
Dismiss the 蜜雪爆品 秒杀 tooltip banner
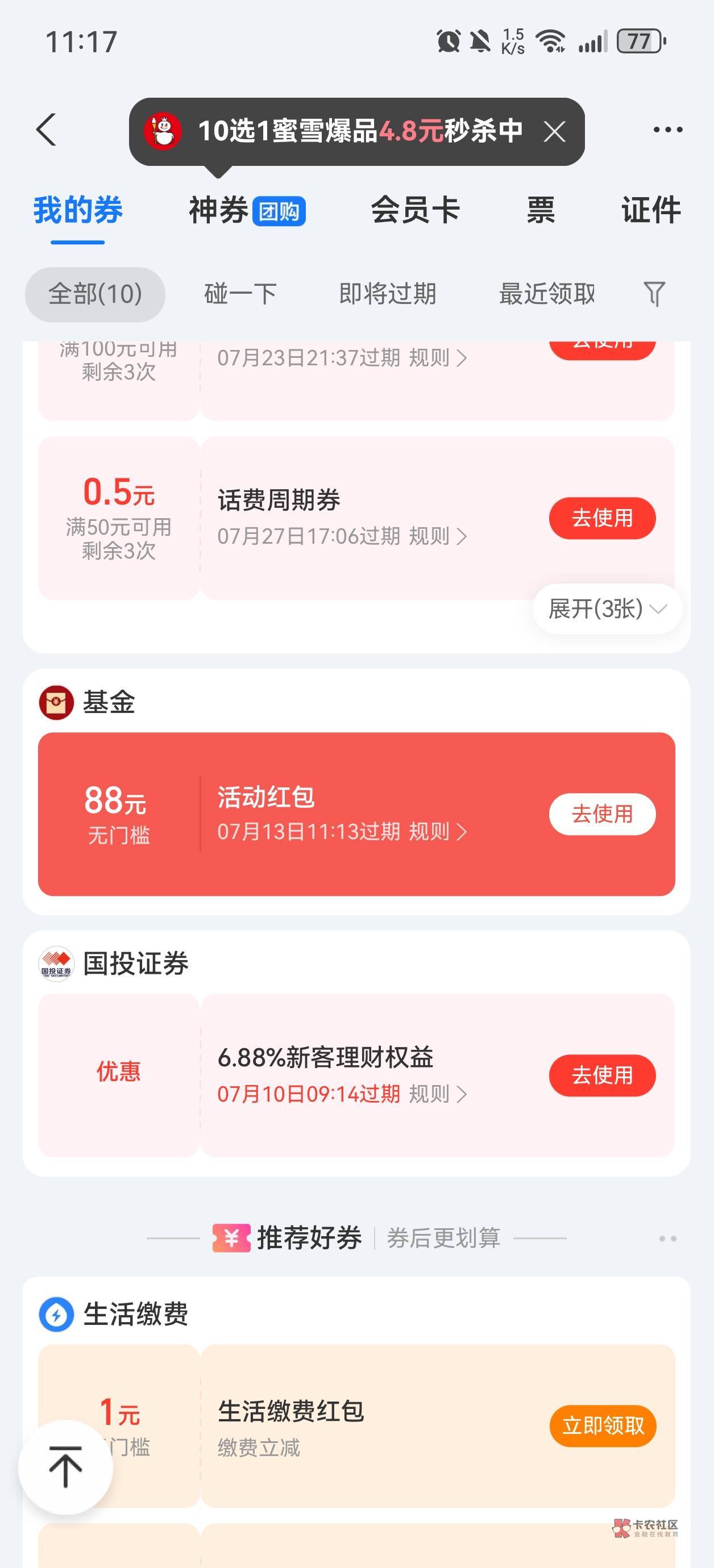[x=554, y=131]
